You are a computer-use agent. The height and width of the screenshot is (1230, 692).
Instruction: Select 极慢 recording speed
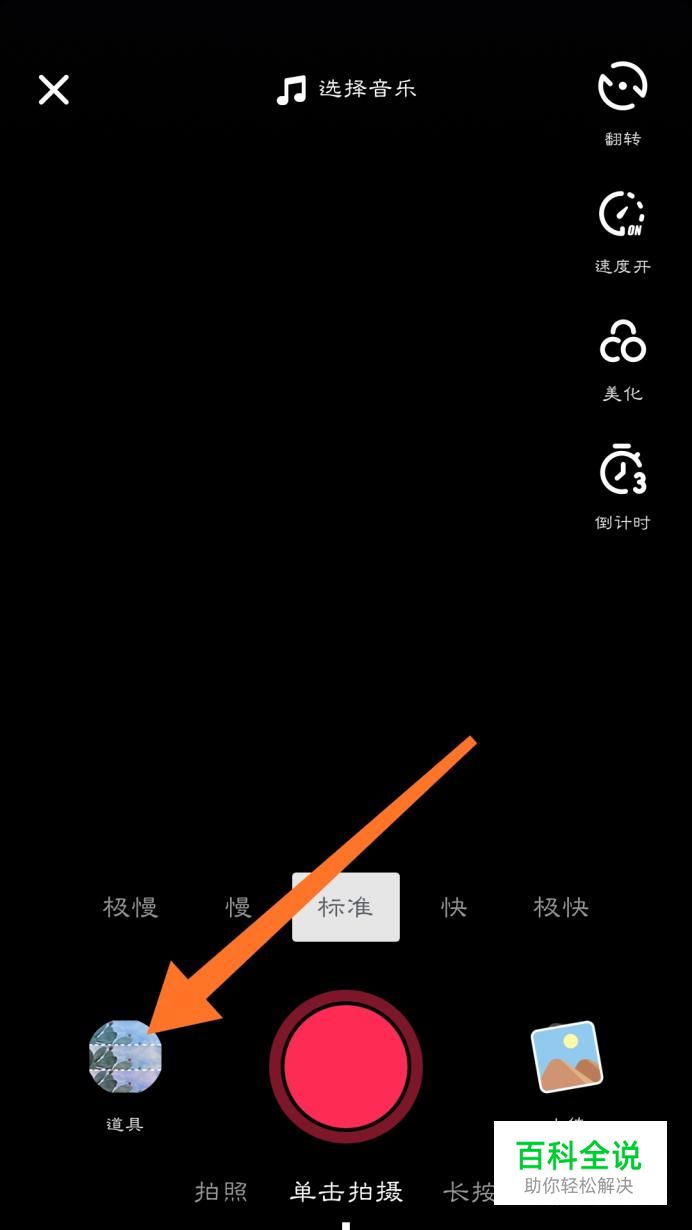pos(130,907)
